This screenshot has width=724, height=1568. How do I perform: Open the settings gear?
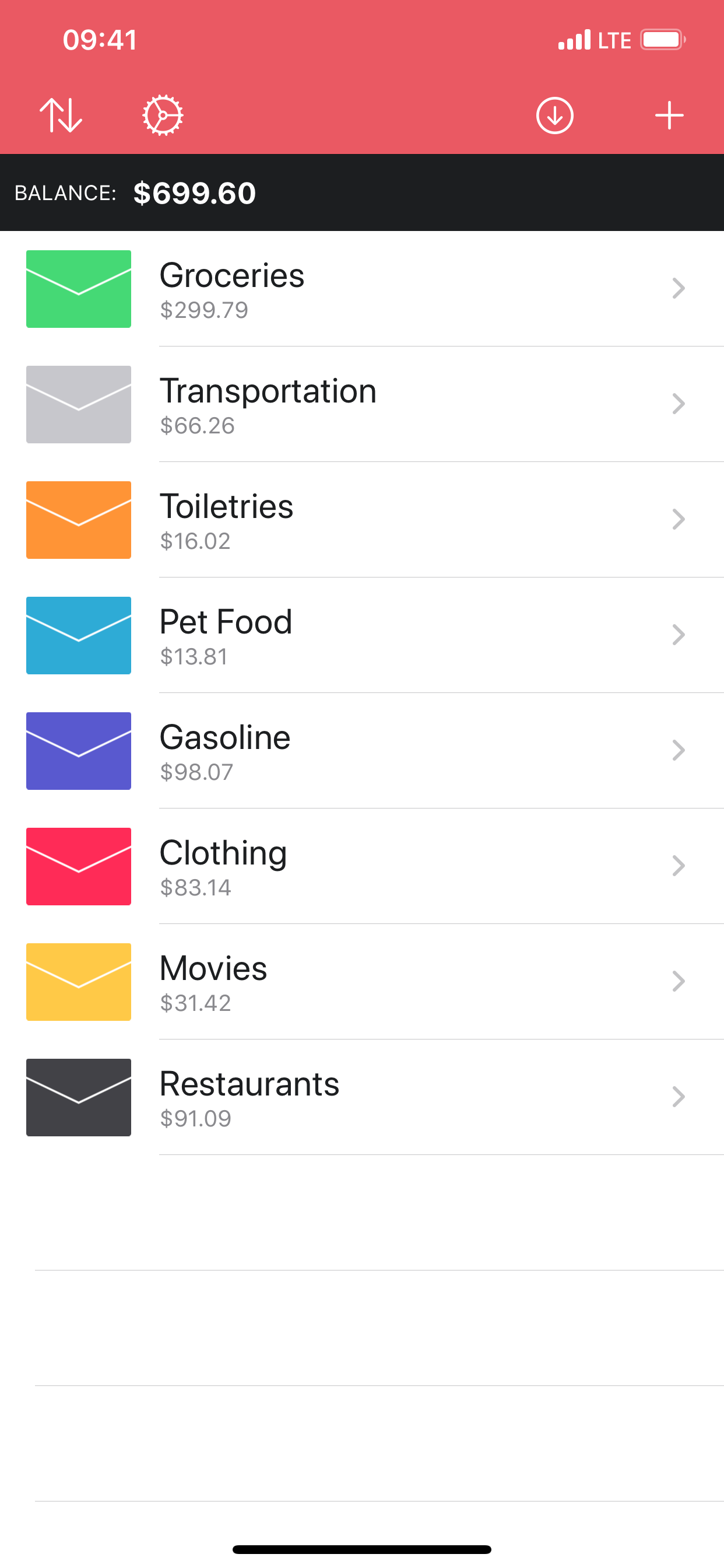(163, 115)
